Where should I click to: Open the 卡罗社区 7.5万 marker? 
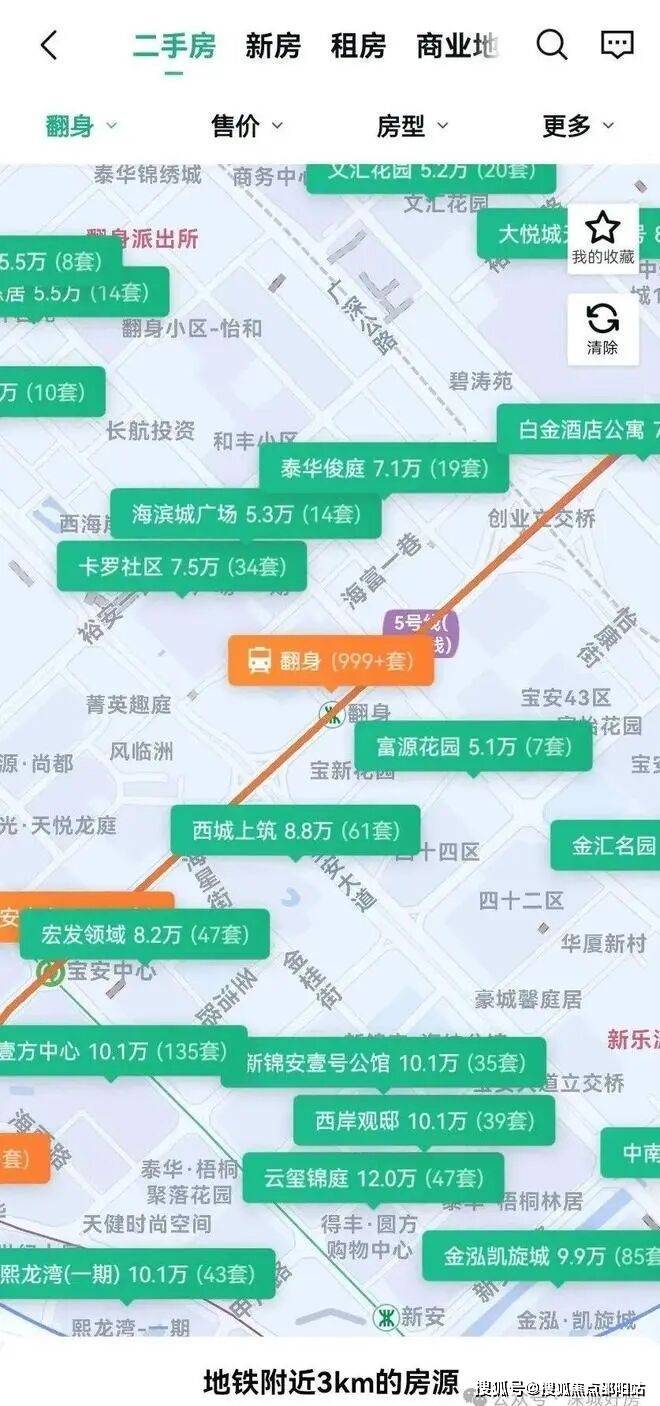(181, 567)
